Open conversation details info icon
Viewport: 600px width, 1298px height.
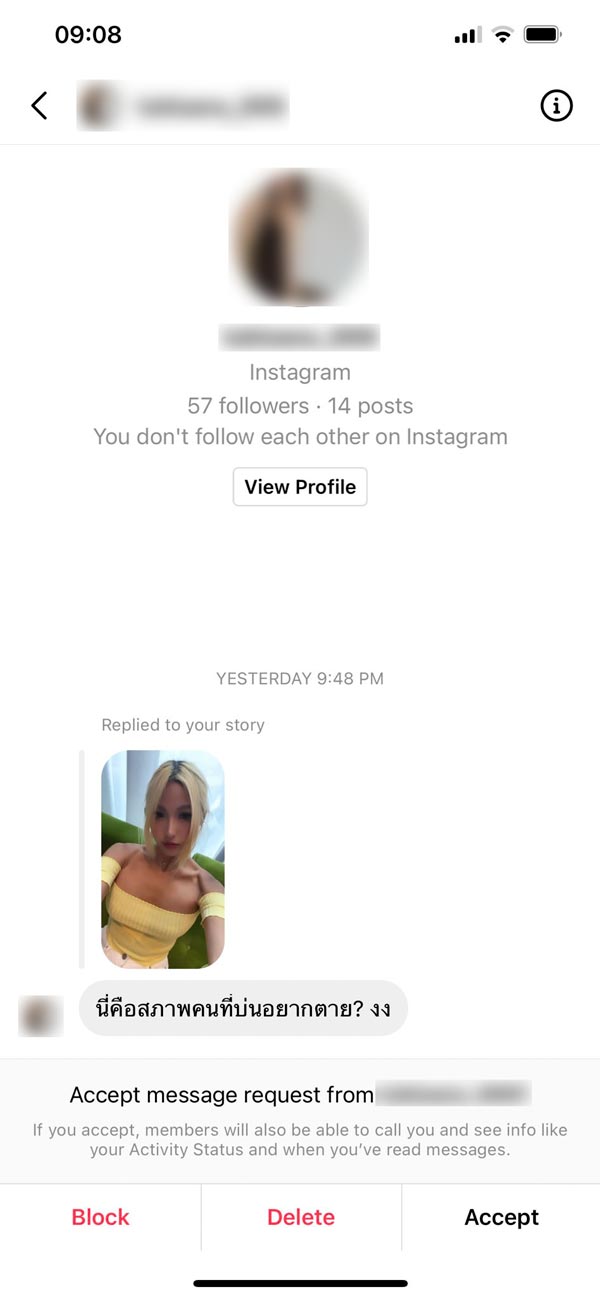point(556,106)
